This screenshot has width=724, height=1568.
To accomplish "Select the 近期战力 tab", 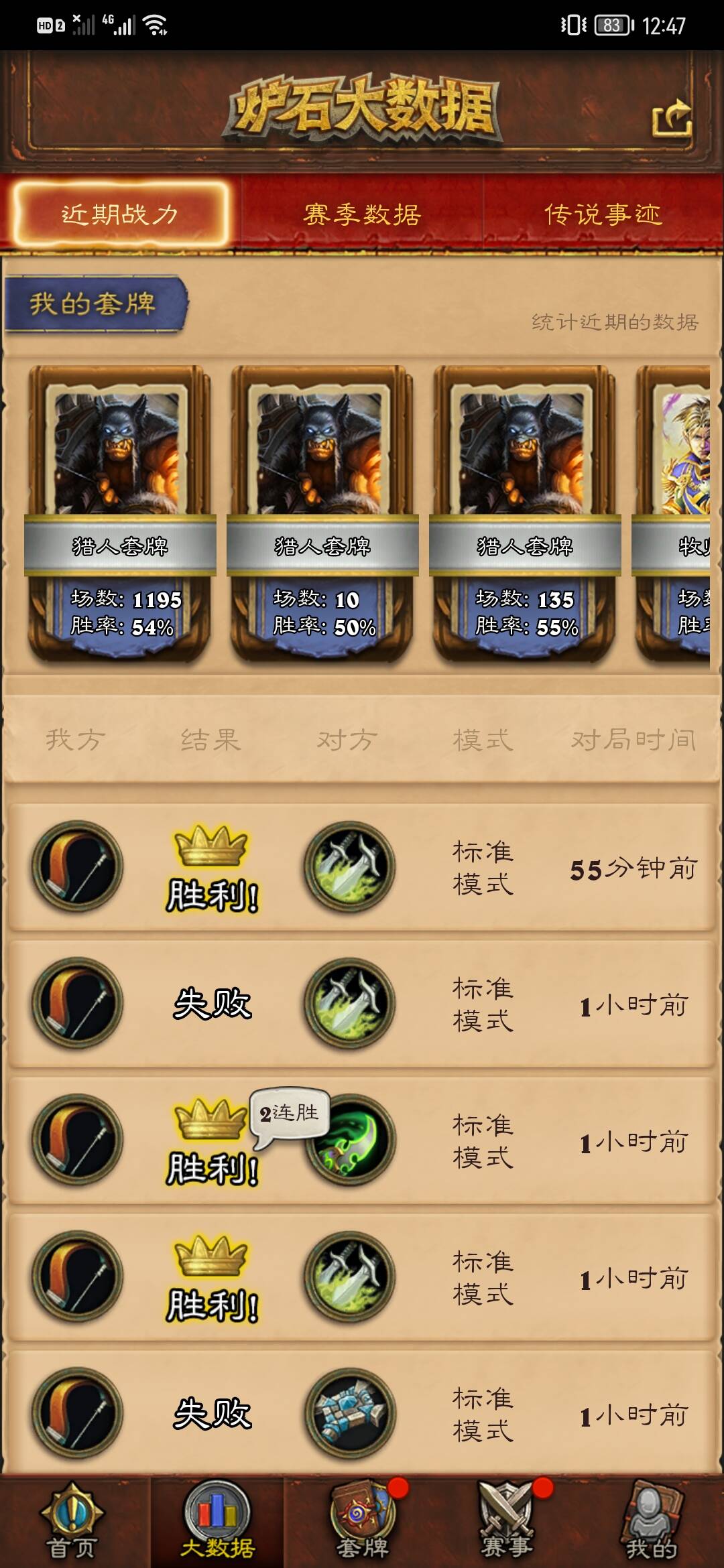I will pyautogui.click(x=121, y=214).
